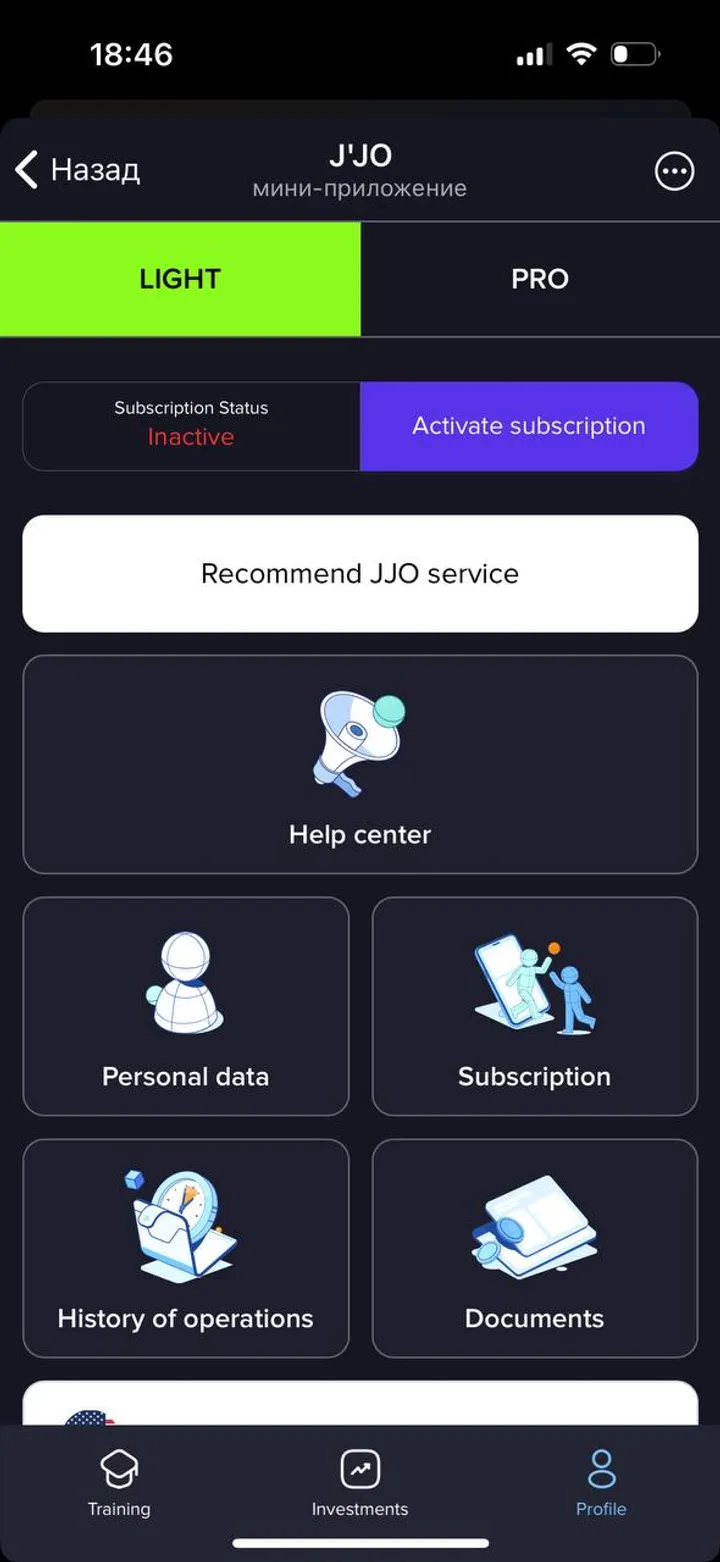
Task: Select the LIGHT tab
Action: click(180, 279)
